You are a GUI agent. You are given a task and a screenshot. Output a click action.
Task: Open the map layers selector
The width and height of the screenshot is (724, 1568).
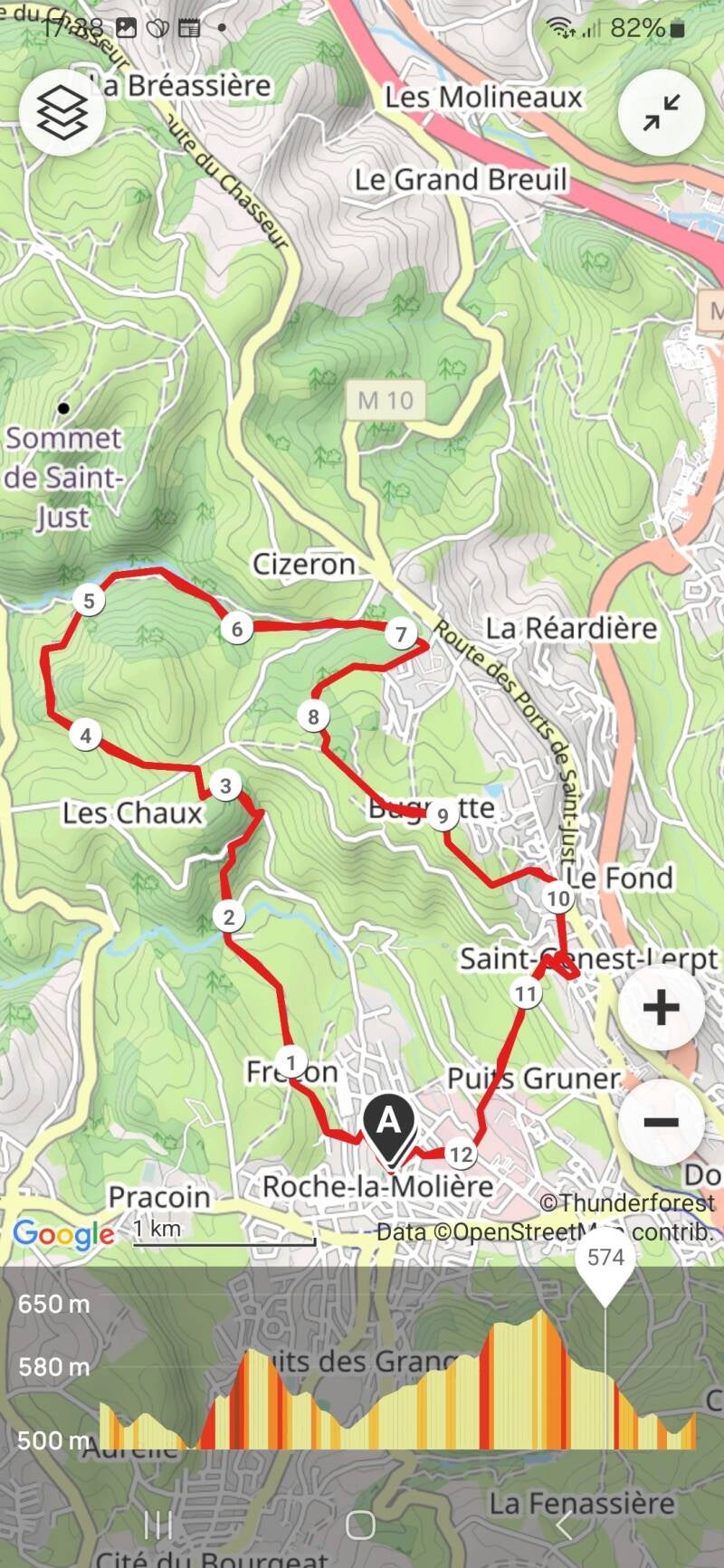(63, 110)
